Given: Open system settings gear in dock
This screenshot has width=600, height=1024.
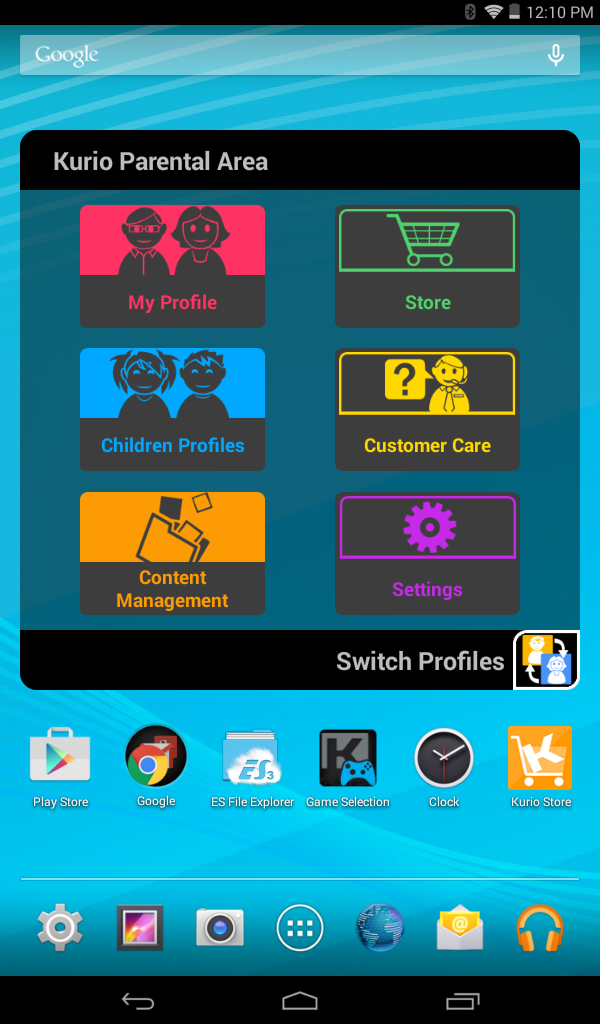Looking at the screenshot, I should click(x=60, y=927).
